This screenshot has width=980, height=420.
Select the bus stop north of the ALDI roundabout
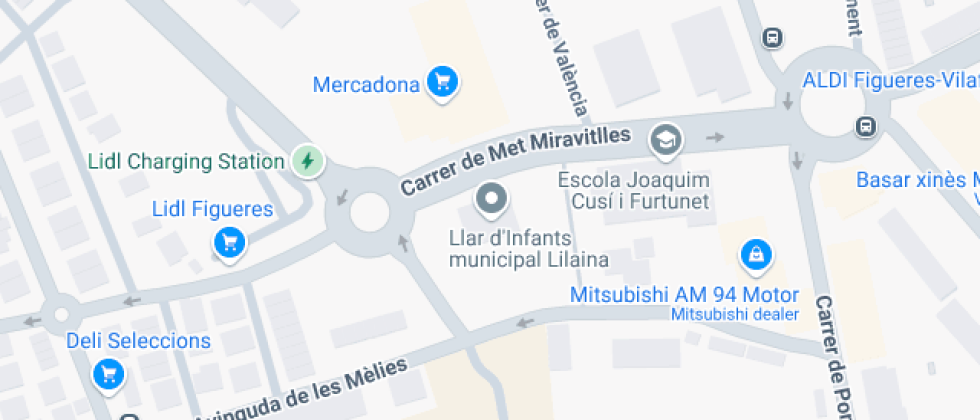click(772, 38)
